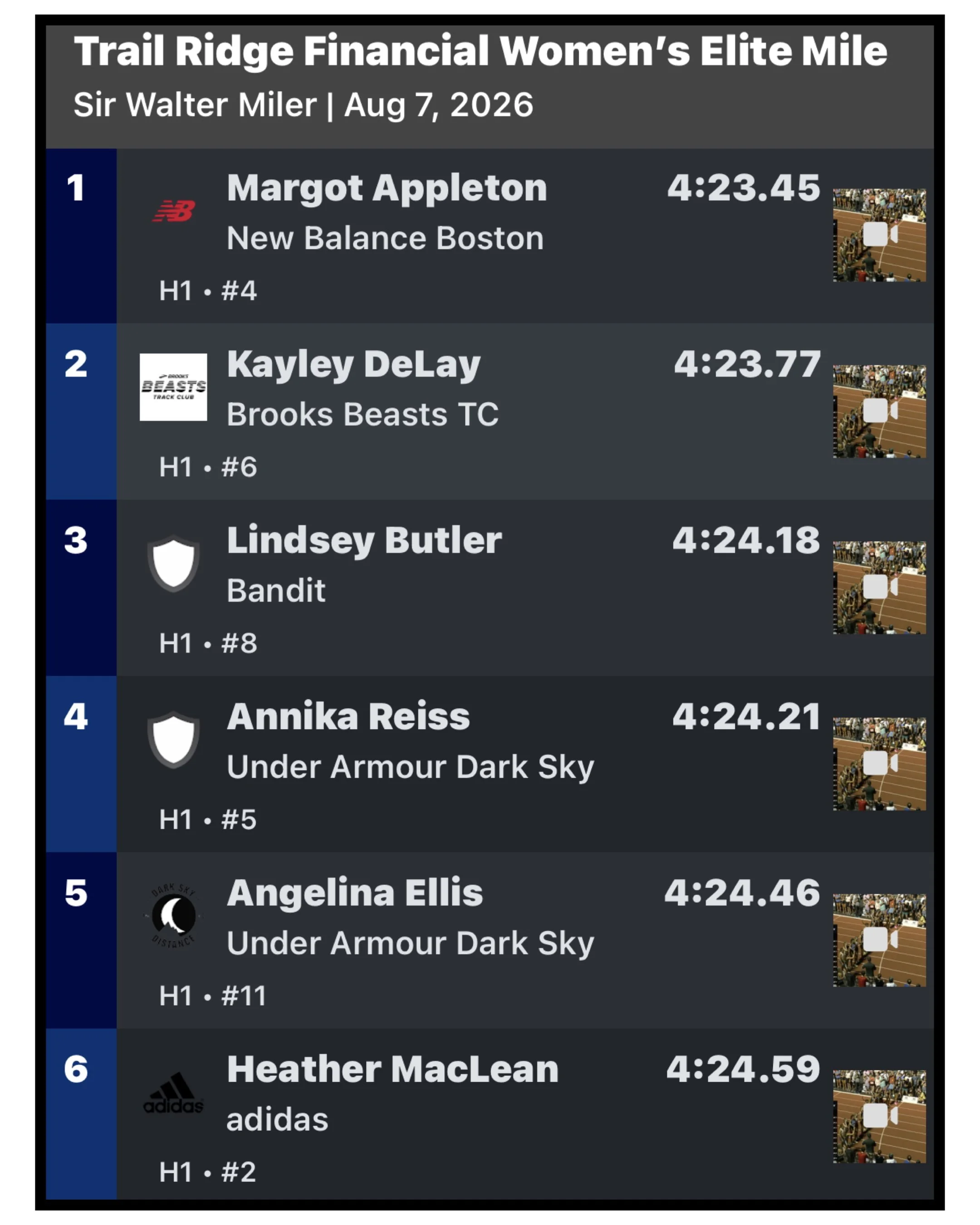Viewport: 980px width, 1225px height.
Task: Open Angelina Ellis's result row
Action: pyautogui.click(x=490, y=940)
